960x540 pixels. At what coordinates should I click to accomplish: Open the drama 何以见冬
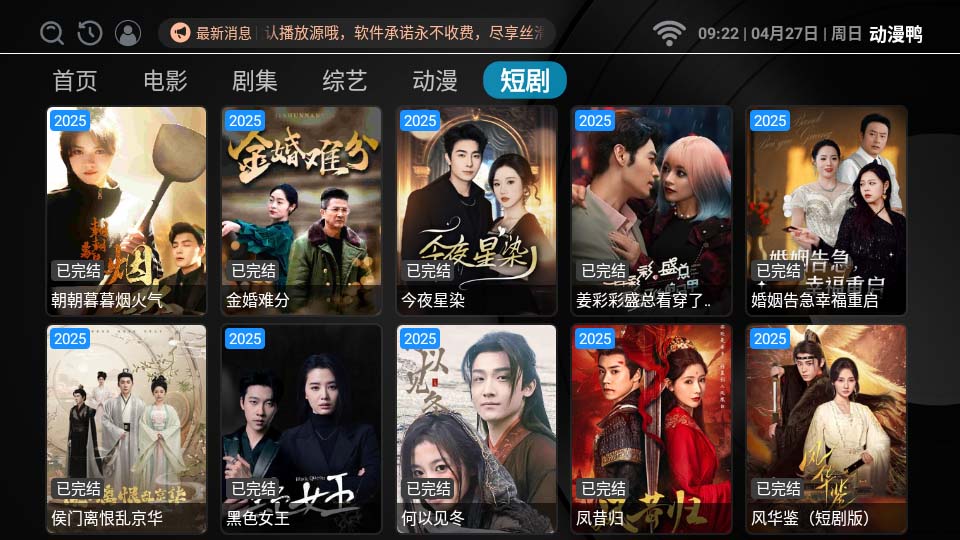pyautogui.click(x=476, y=428)
